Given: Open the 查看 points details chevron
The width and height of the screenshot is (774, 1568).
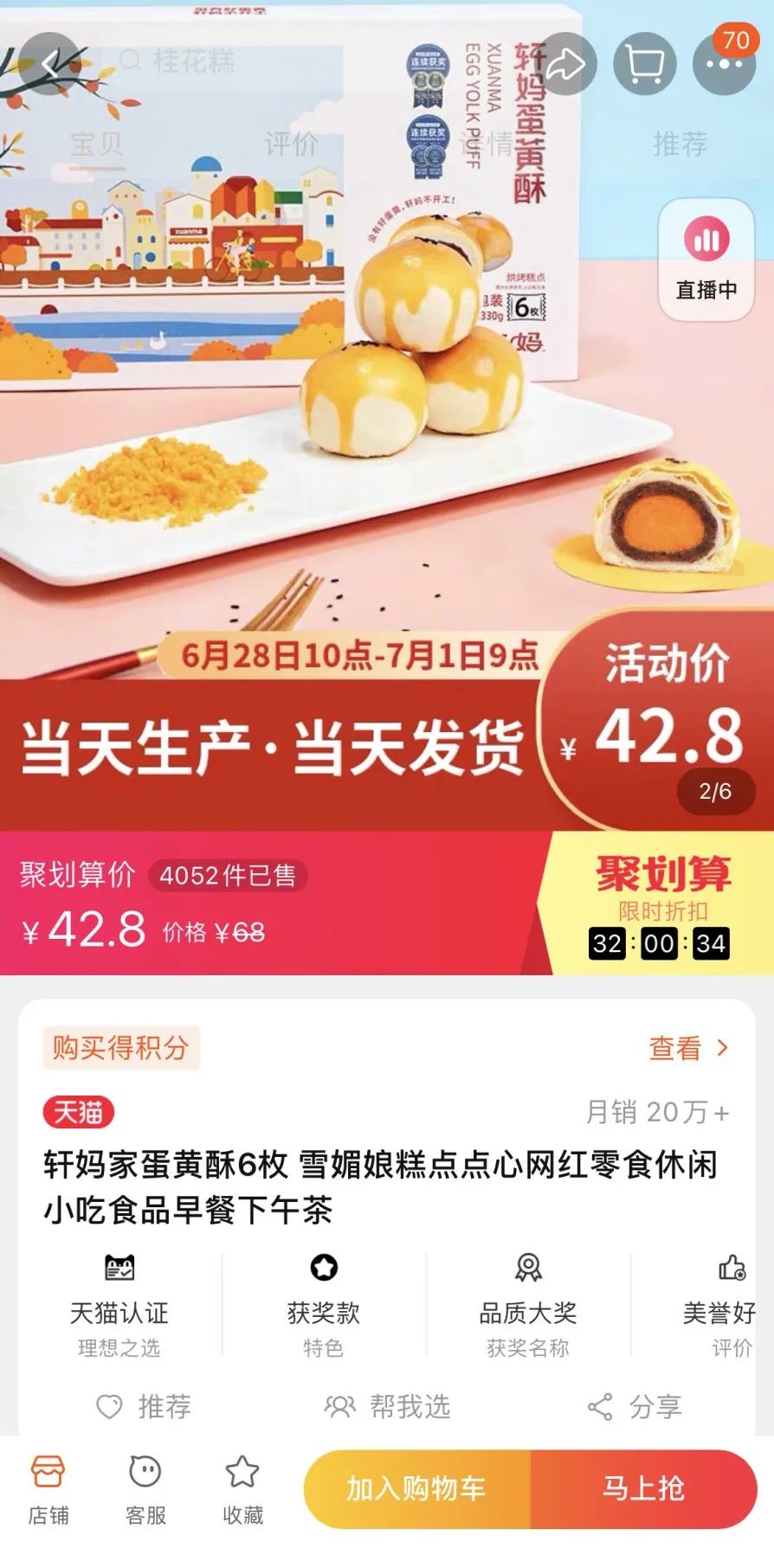Looking at the screenshot, I should coord(687,1047).
